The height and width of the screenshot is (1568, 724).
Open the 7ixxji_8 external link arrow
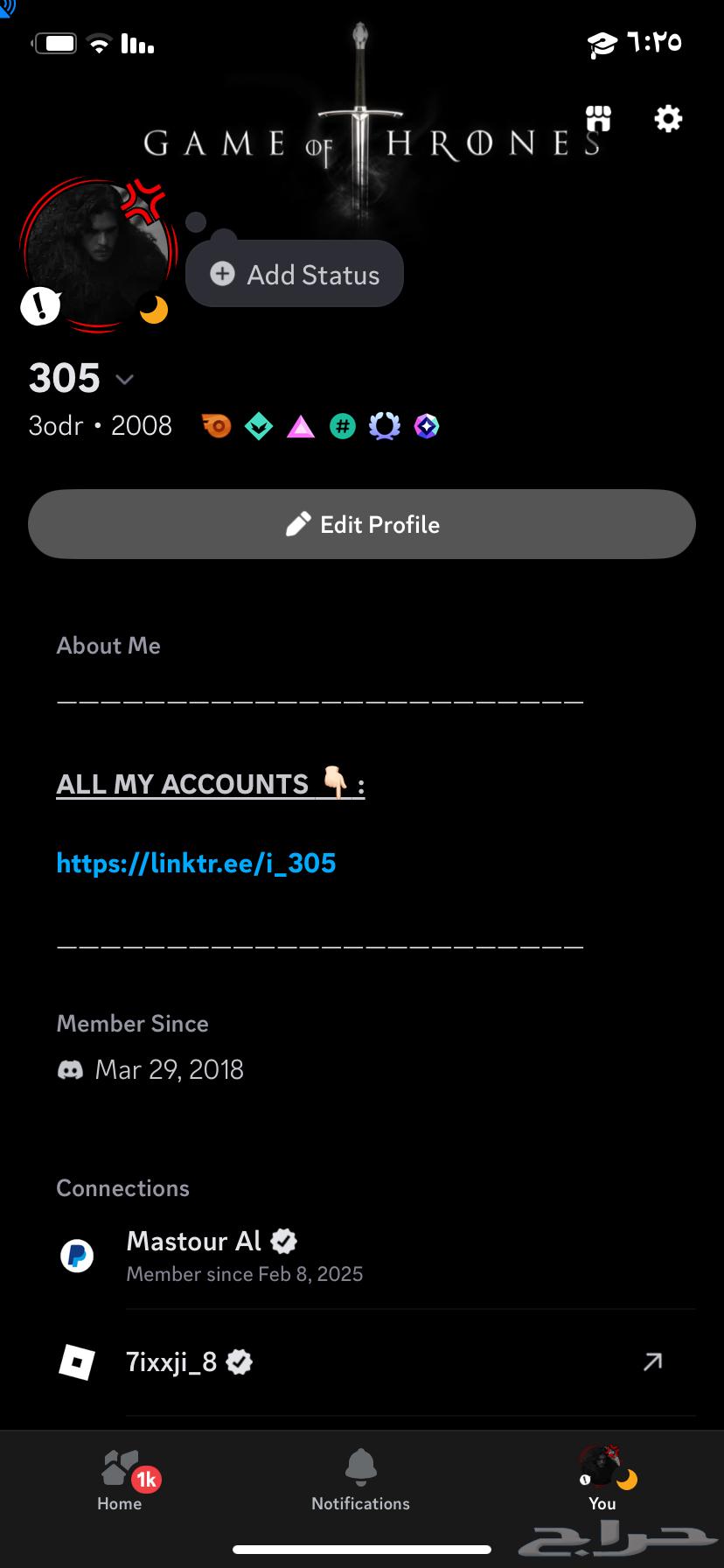[651, 1361]
